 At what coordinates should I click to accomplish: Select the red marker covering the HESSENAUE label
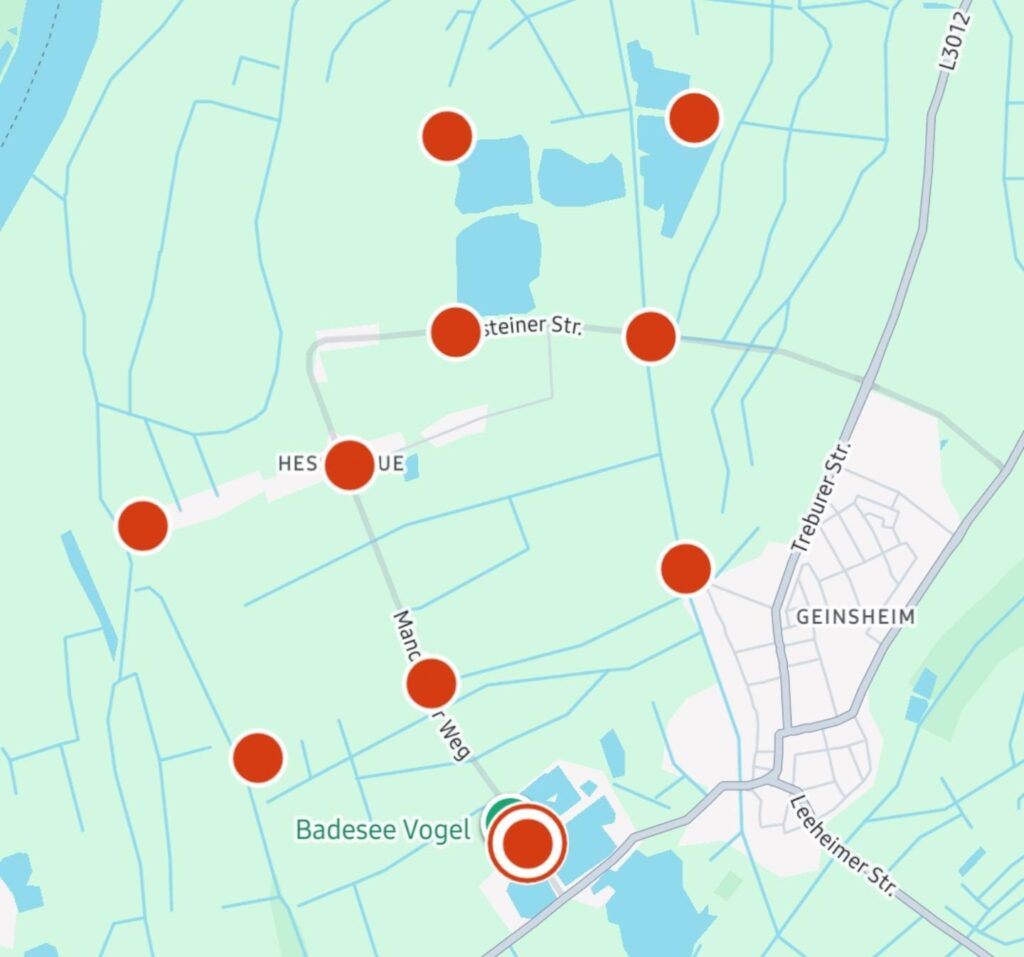tap(350, 465)
